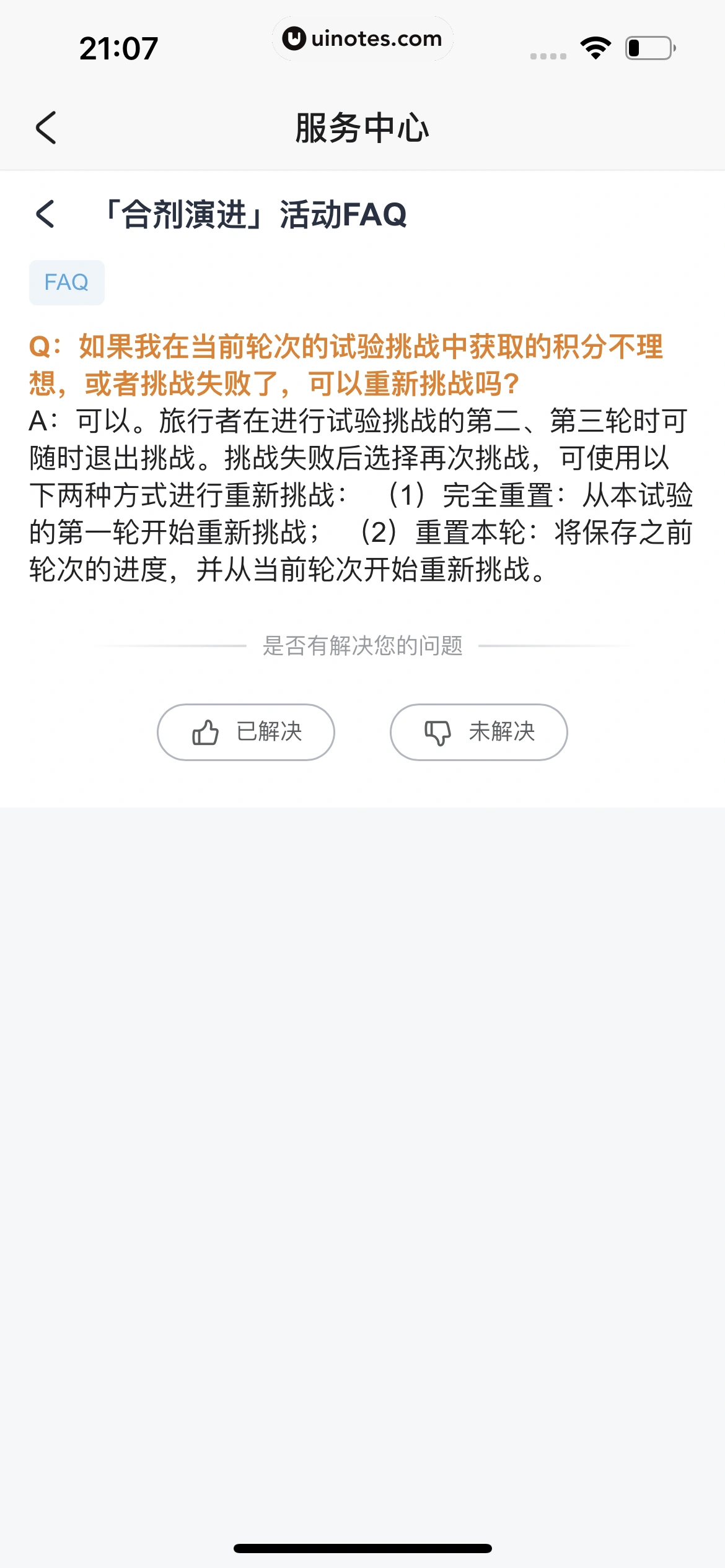The height and width of the screenshot is (1568, 725).
Task: Tap the battery indicator in the status bar
Action: coord(648,46)
